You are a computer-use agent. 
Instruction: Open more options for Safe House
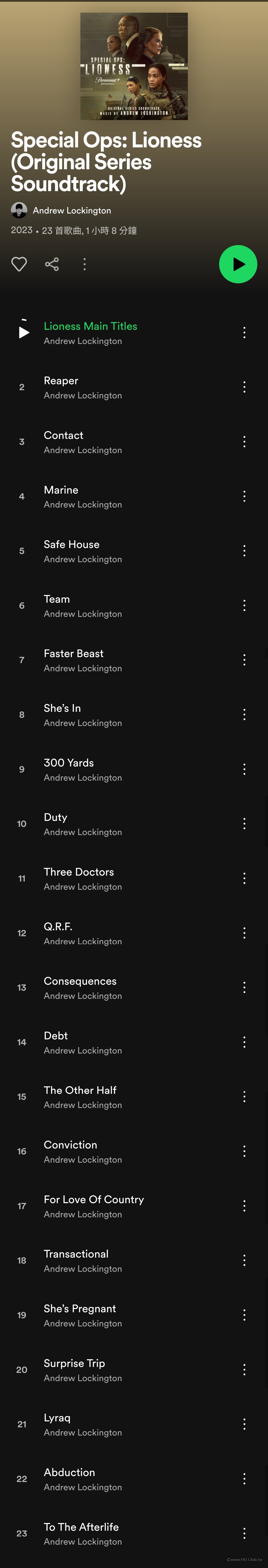coord(244,551)
